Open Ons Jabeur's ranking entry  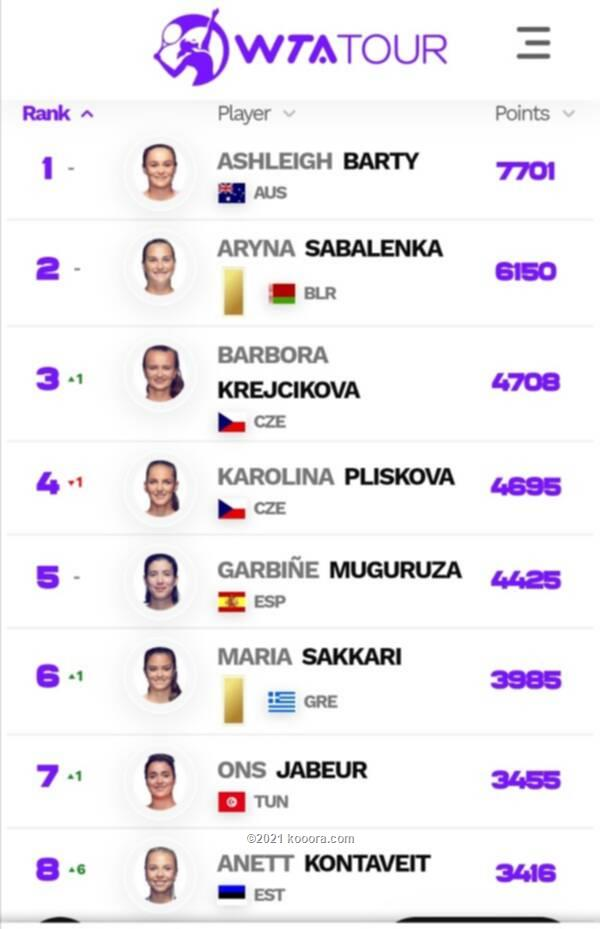point(292,770)
